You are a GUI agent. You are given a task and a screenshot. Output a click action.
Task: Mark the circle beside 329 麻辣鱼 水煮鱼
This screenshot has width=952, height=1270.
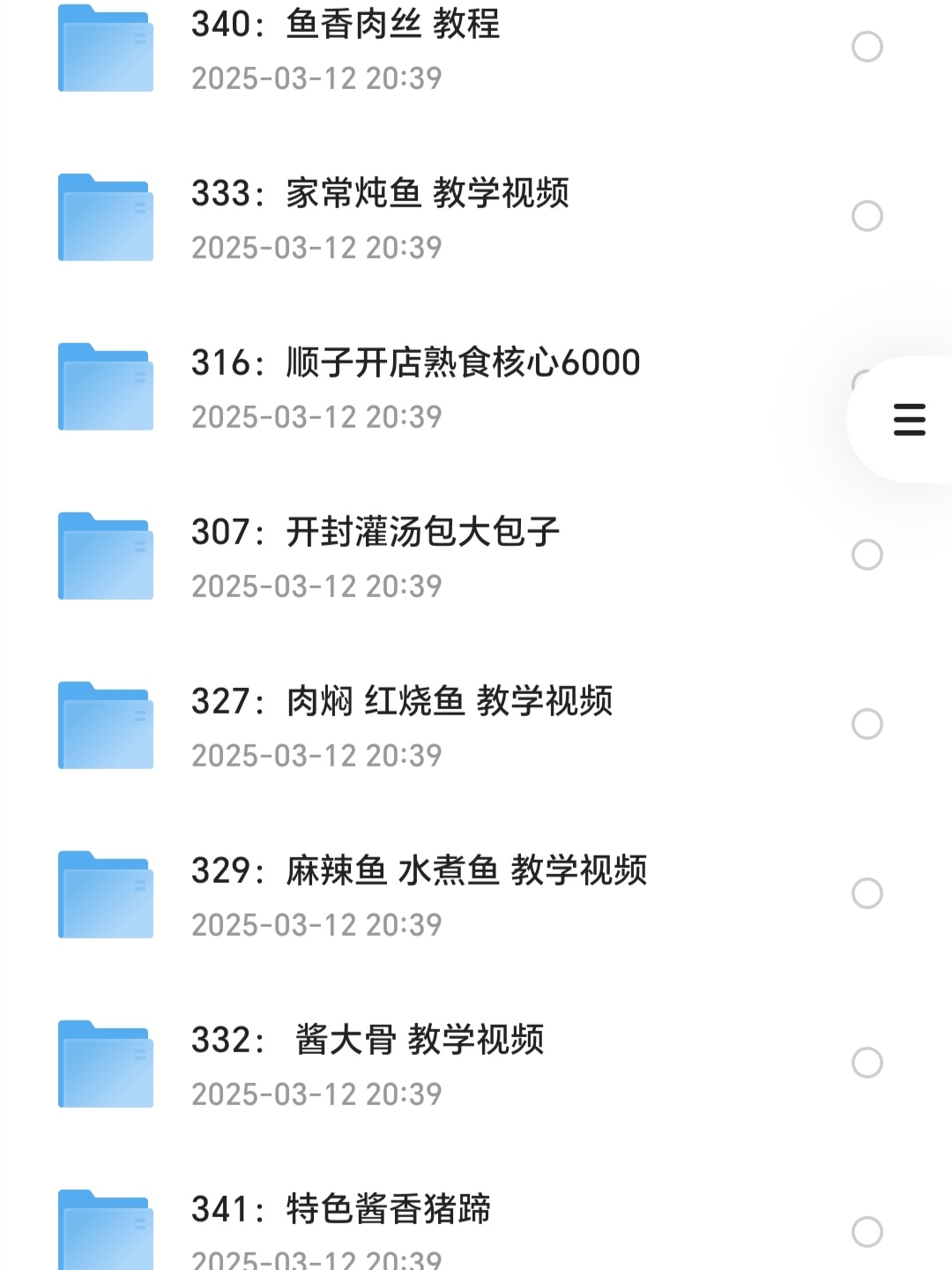[x=867, y=893]
